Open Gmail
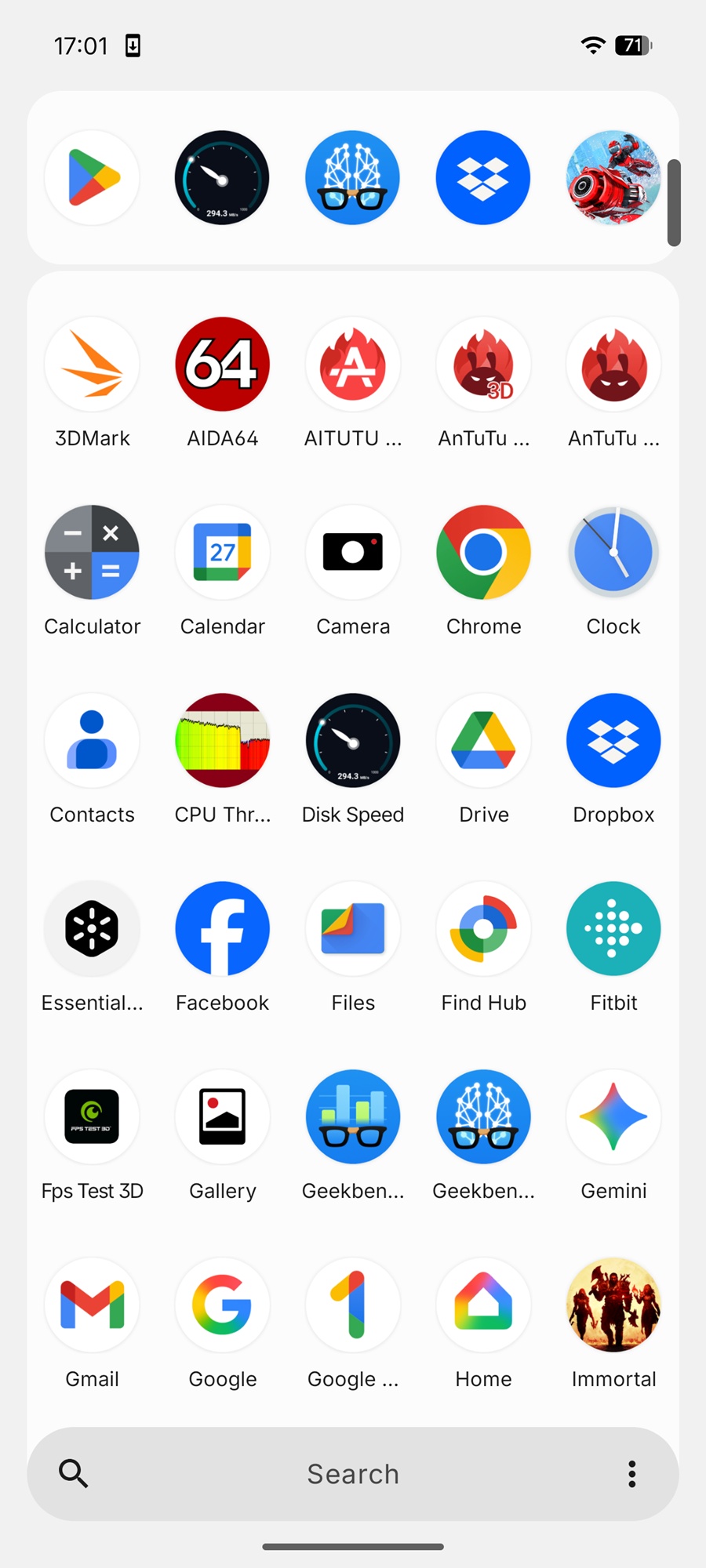Viewport: 706px width, 1568px height. (93, 1305)
